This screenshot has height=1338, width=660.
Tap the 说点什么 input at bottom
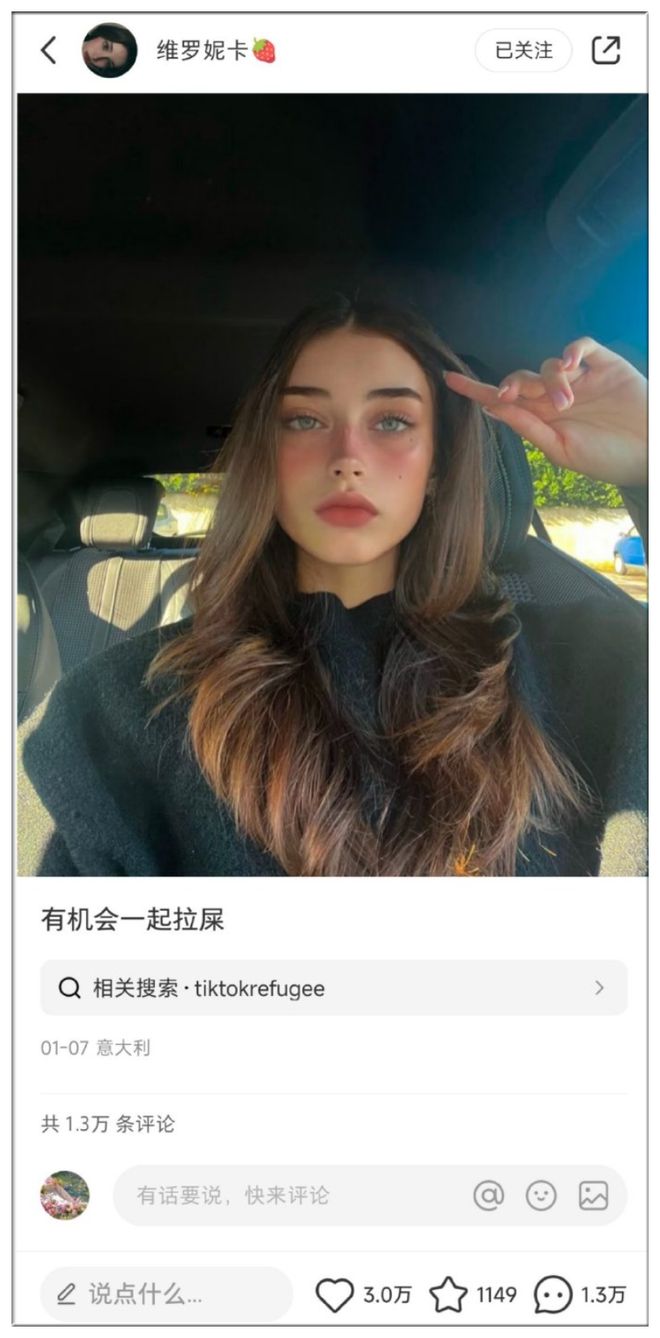tap(166, 1295)
